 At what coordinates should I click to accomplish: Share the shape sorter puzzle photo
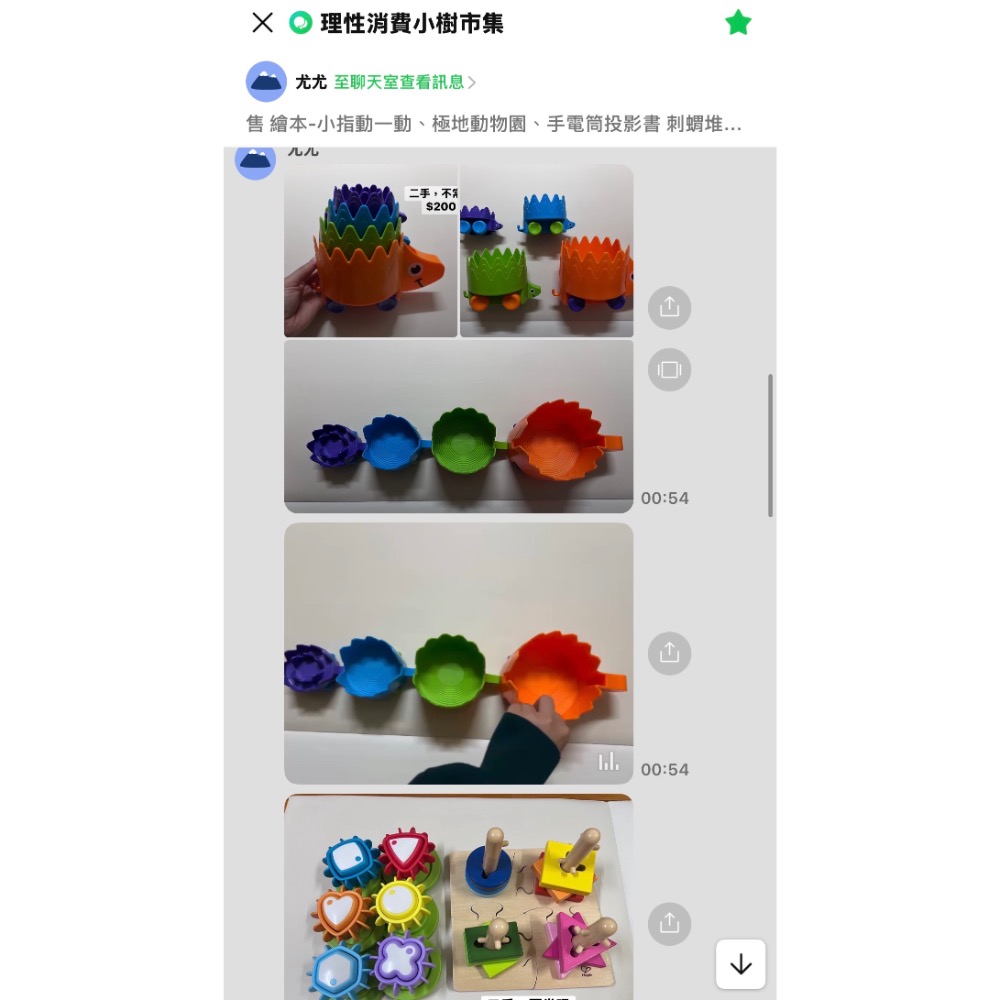[x=669, y=923]
